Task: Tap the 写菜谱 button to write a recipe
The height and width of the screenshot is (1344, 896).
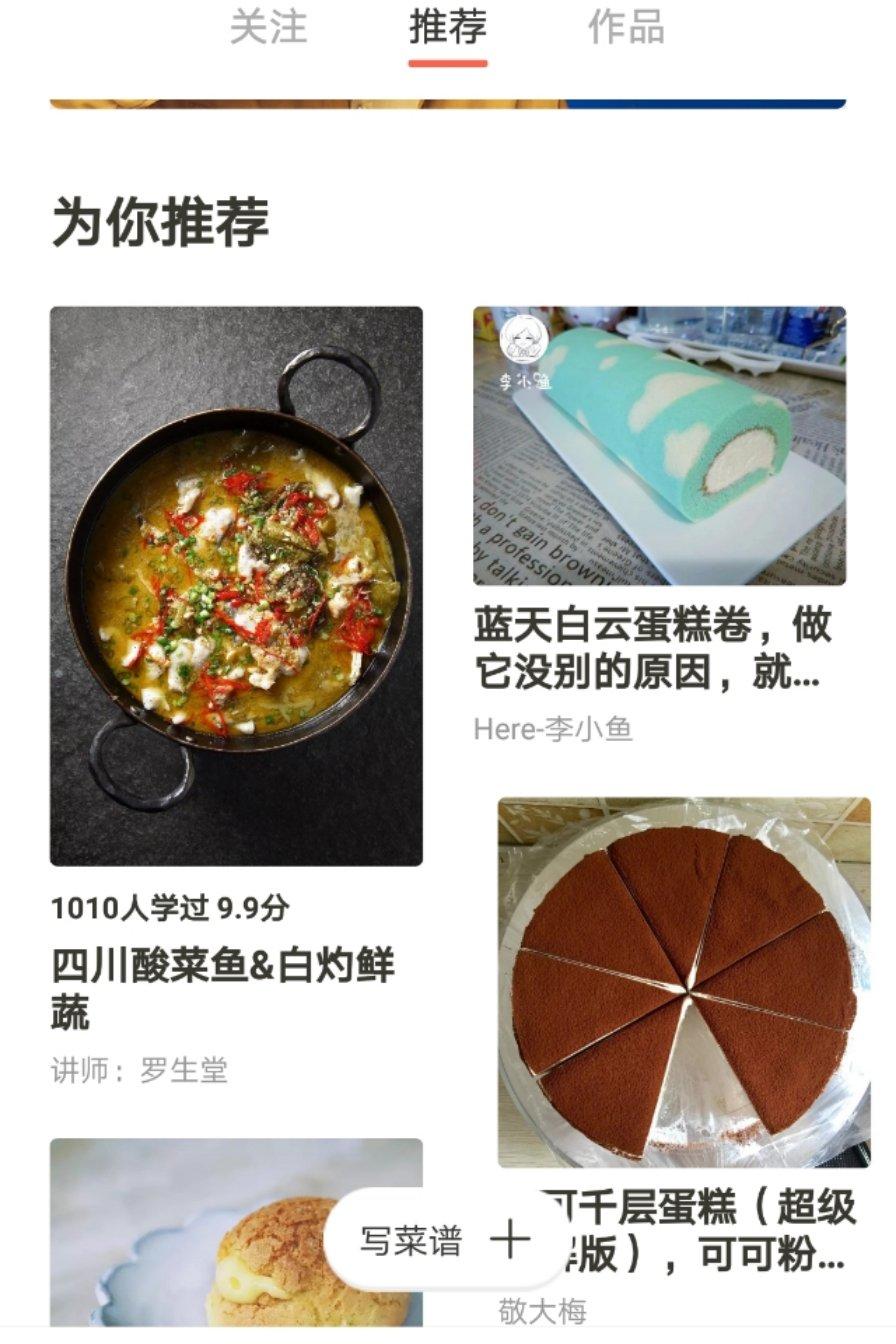Action: [446, 1241]
